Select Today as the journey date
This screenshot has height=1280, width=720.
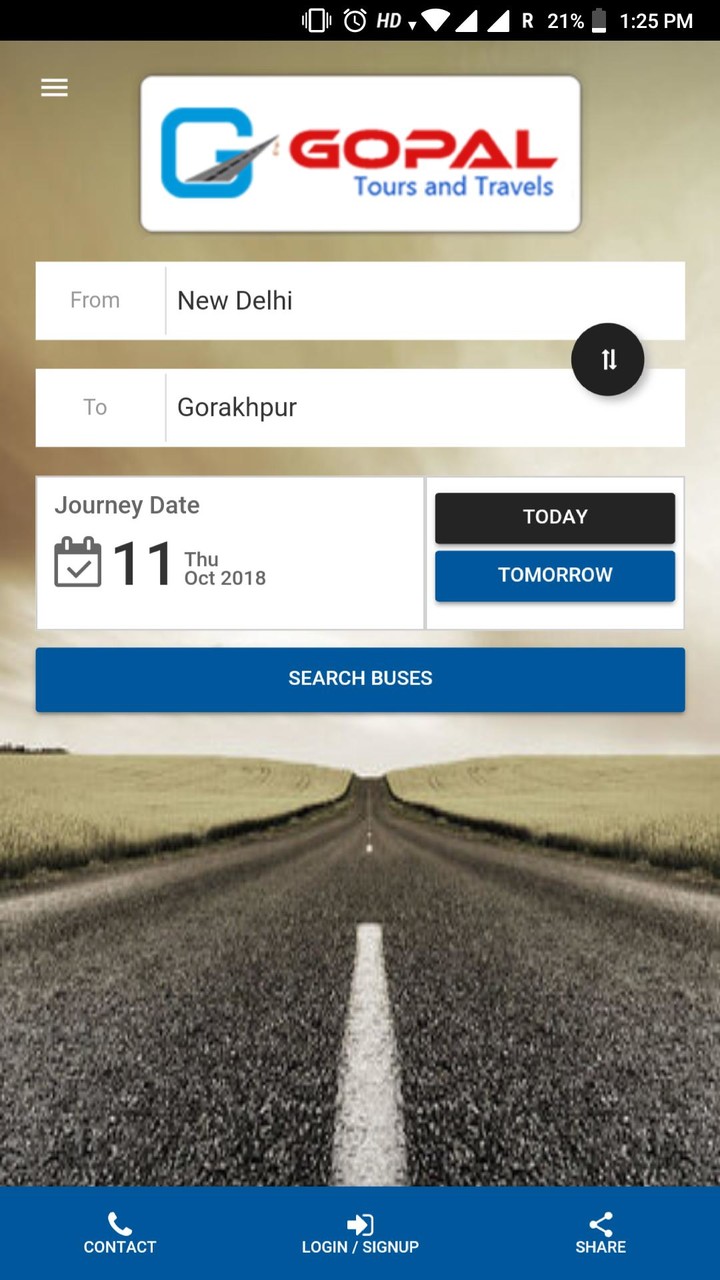(x=554, y=517)
